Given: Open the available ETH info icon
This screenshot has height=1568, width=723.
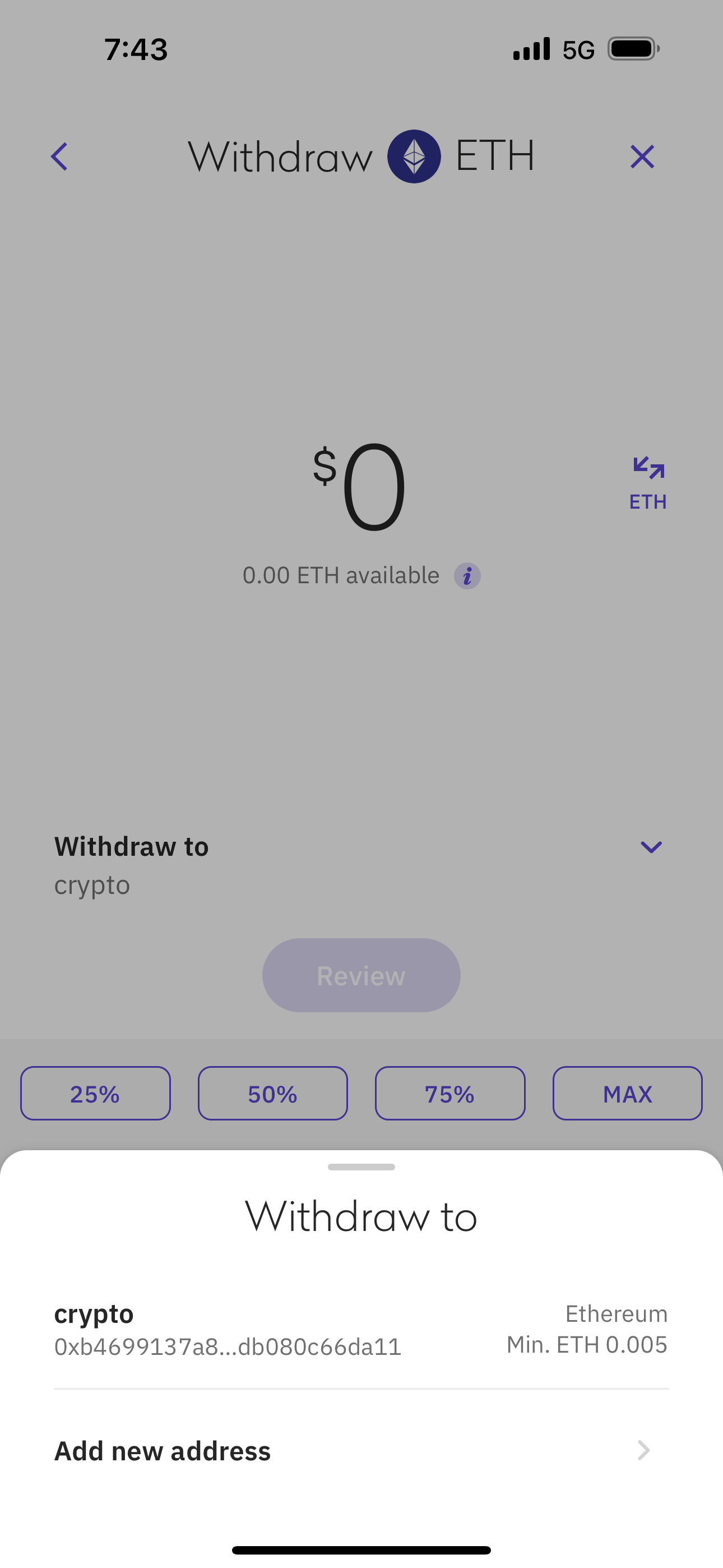Looking at the screenshot, I should pyautogui.click(x=467, y=576).
